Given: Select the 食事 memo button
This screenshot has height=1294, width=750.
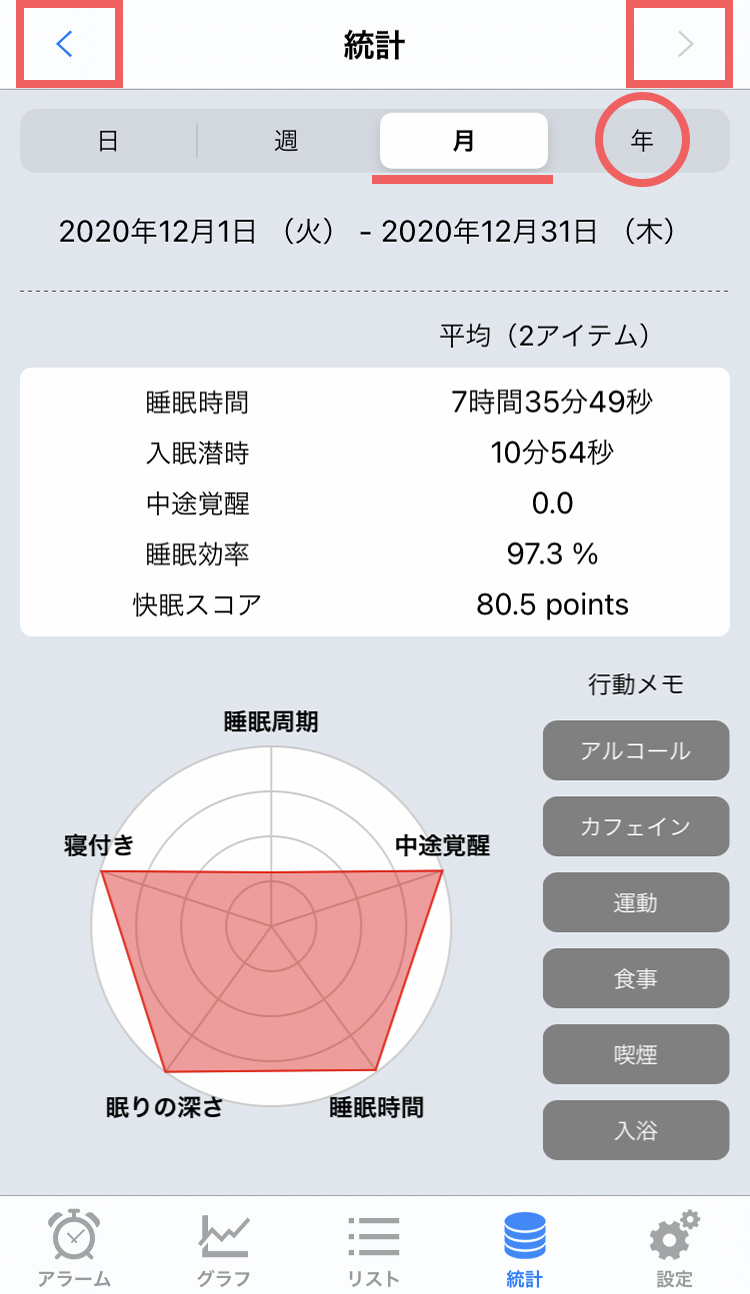Looking at the screenshot, I should 636,978.
